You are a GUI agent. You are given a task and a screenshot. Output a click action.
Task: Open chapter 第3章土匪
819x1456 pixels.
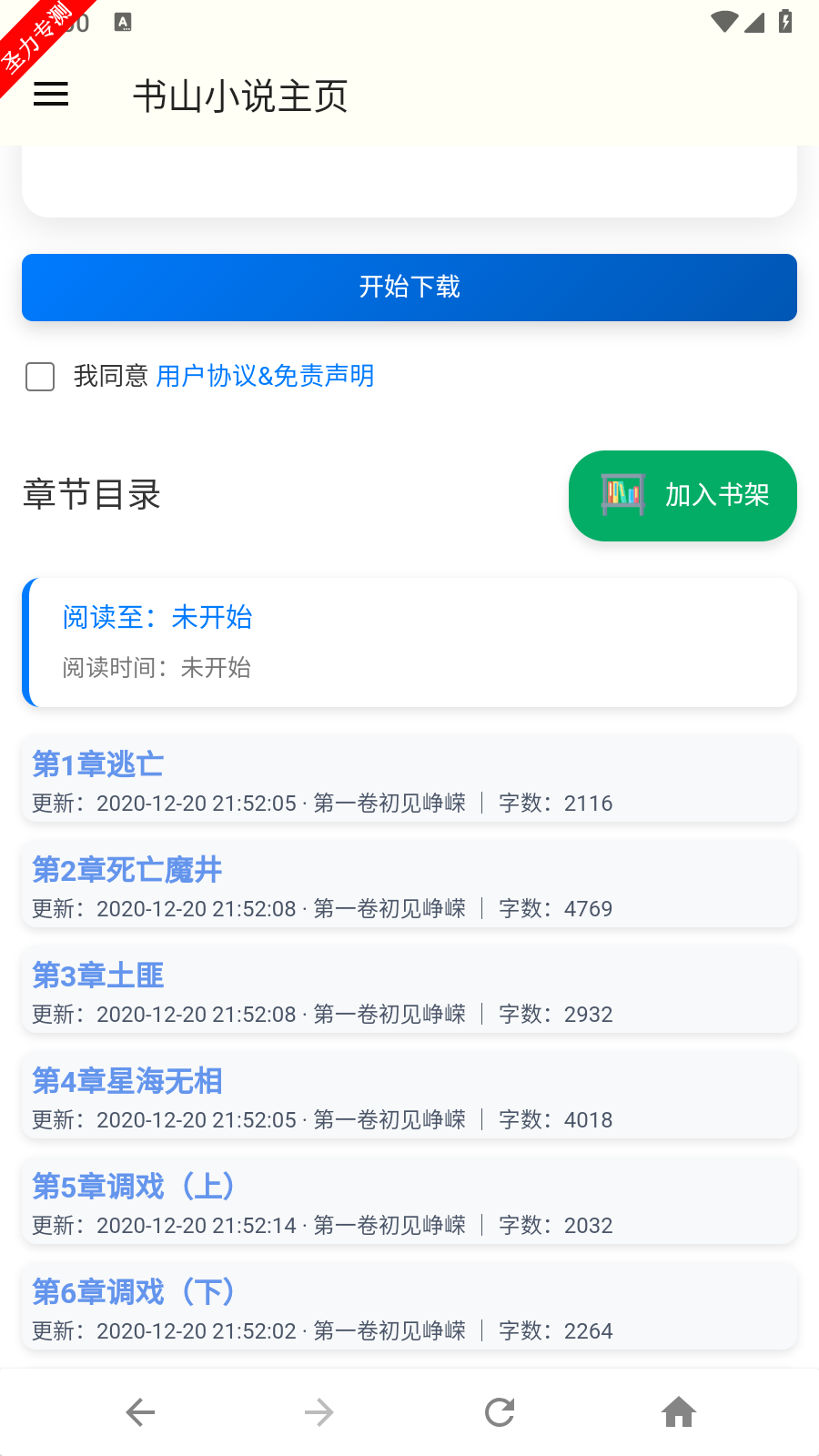pos(409,991)
